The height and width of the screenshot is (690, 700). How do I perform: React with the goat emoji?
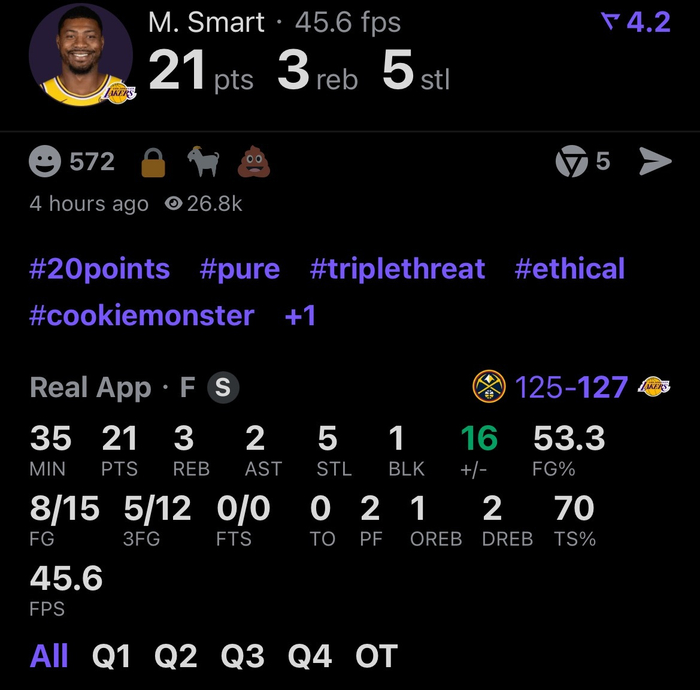203,161
